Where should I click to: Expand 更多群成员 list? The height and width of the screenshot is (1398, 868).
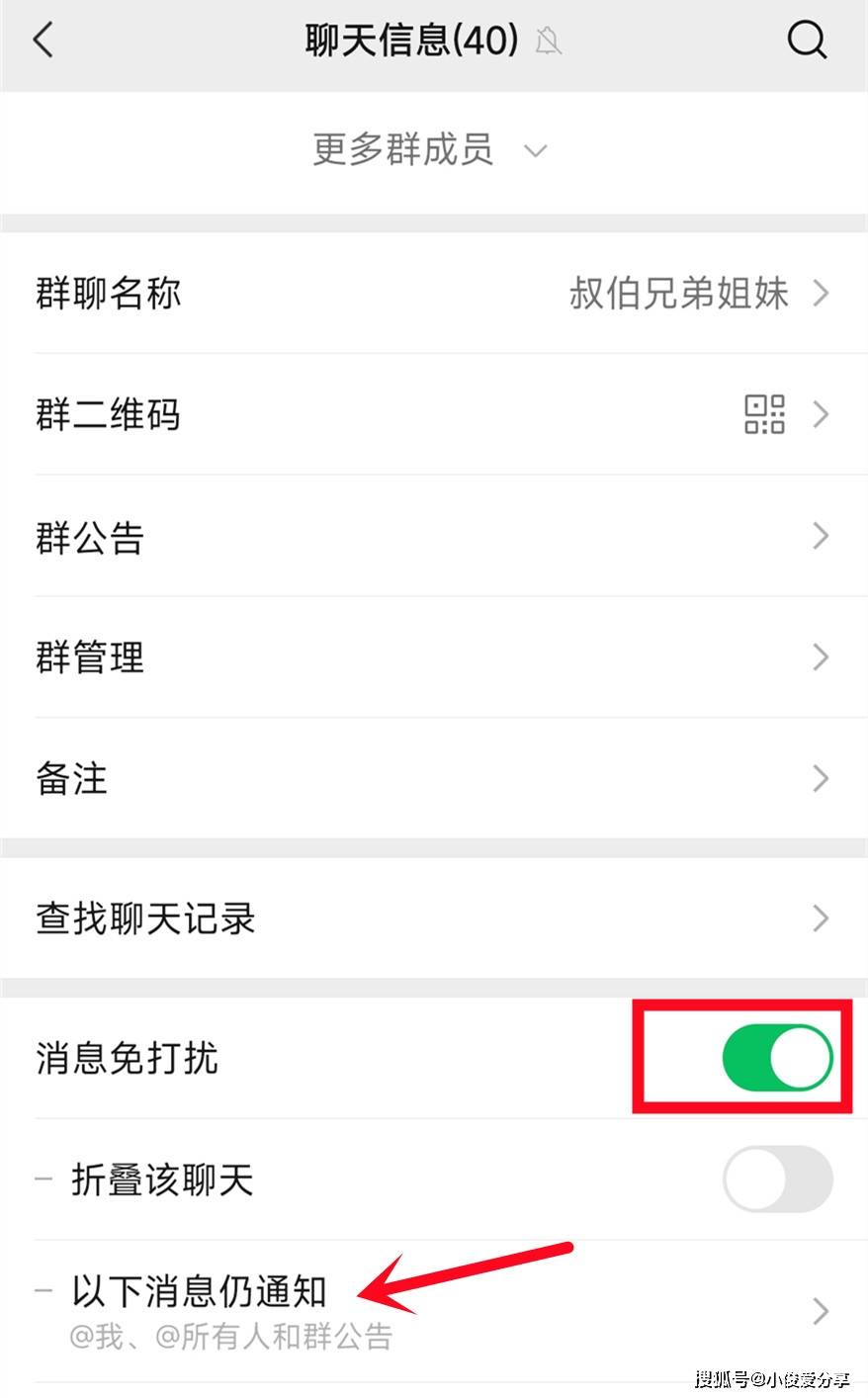(429, 150)
